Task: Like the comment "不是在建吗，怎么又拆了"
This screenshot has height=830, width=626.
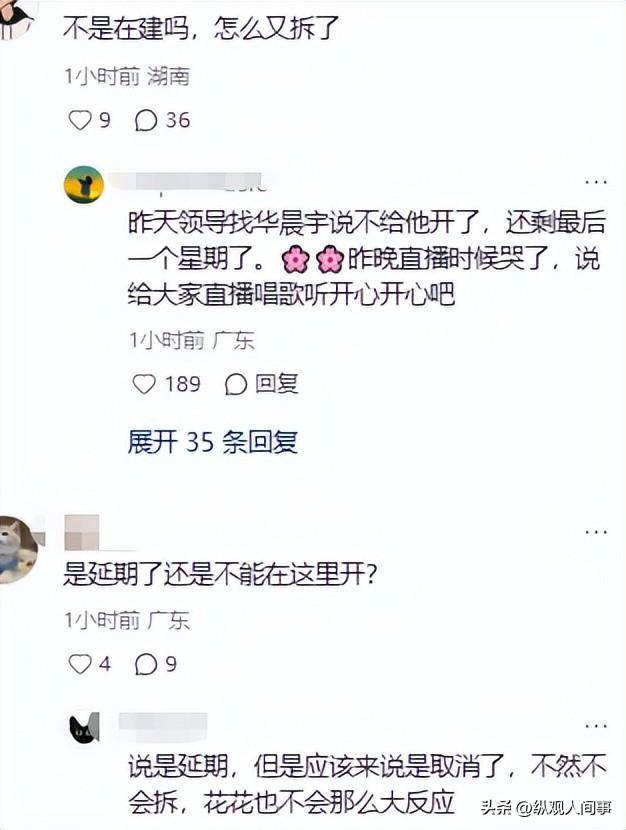Action: point(80,121)
